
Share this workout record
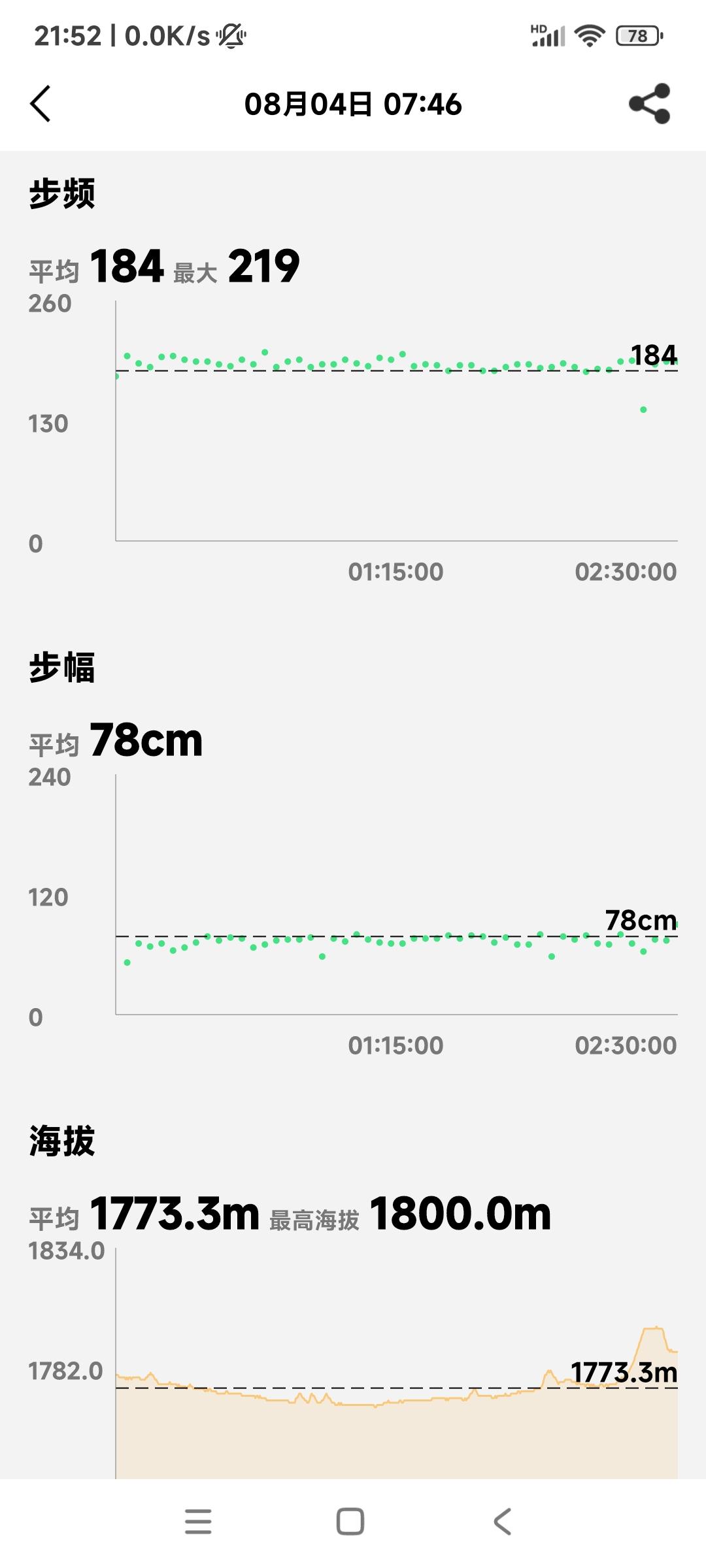[x=649, y=103]
